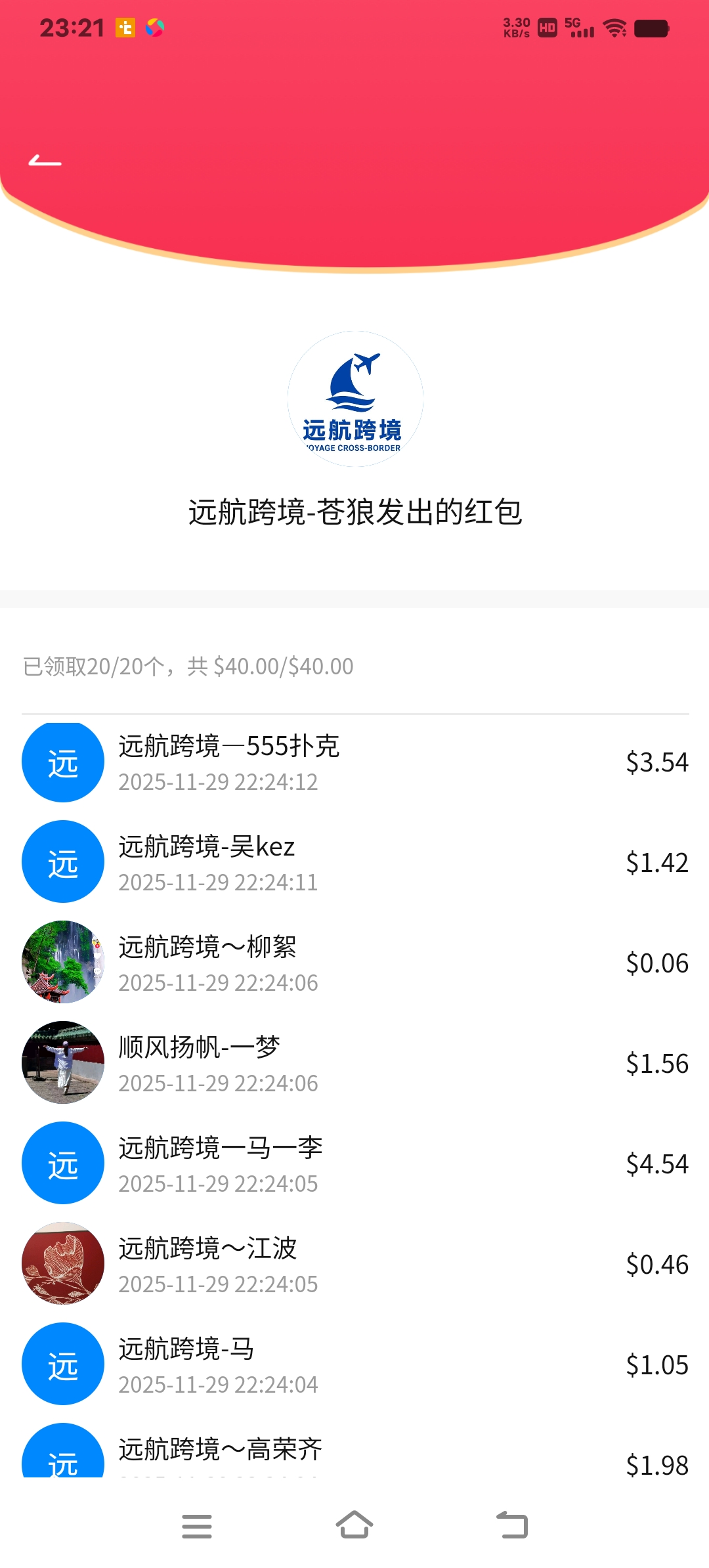This screenshot has height=1568, width=709.
Task: Tap the Wi-Fi status bar icon
Action: [613, 28]
